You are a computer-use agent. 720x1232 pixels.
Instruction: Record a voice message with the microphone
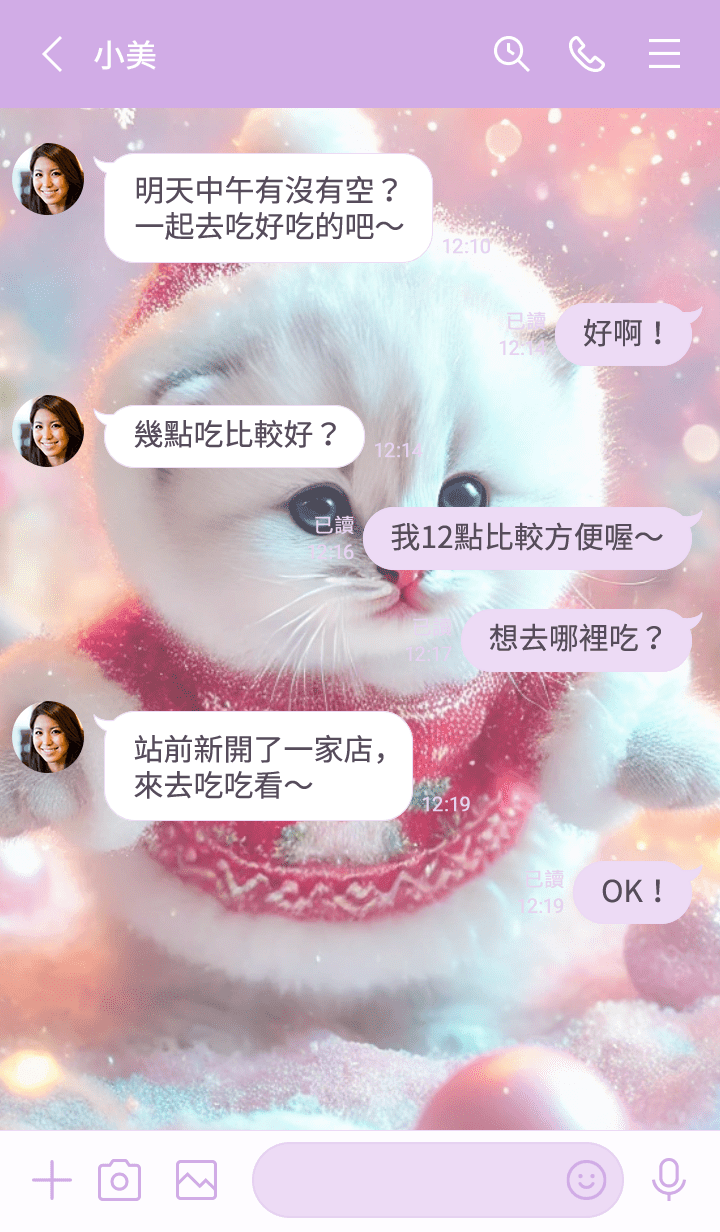668,1181
